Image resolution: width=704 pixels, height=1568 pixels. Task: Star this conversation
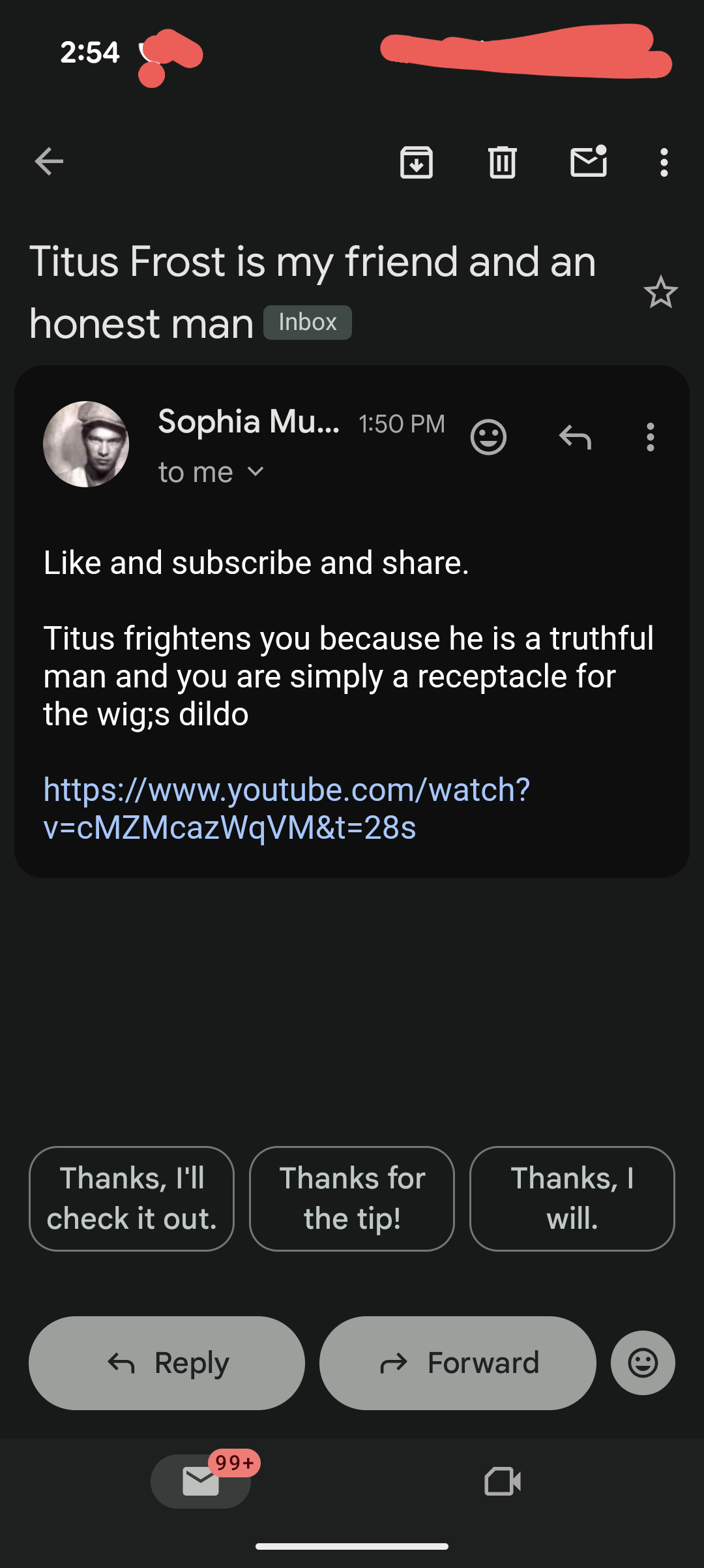[660, 292]
